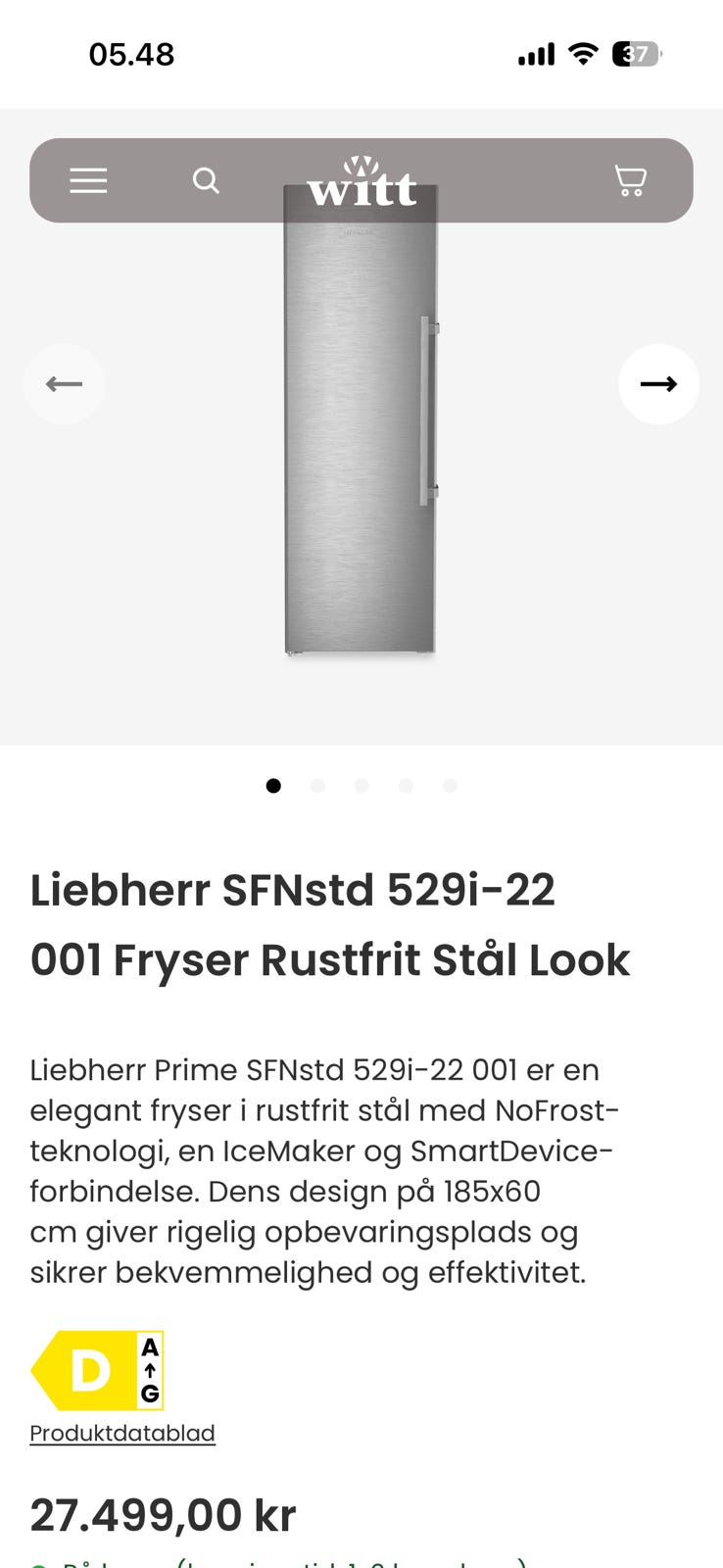
Task: View the energy label D badge
Action: click(x=97, y=1370)
